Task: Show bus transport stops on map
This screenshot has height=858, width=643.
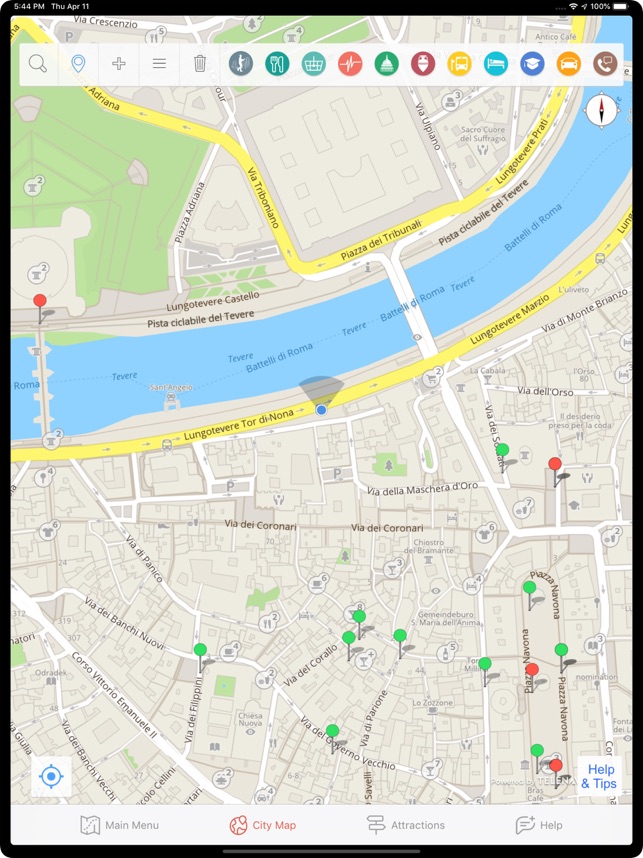Action: 459,64
